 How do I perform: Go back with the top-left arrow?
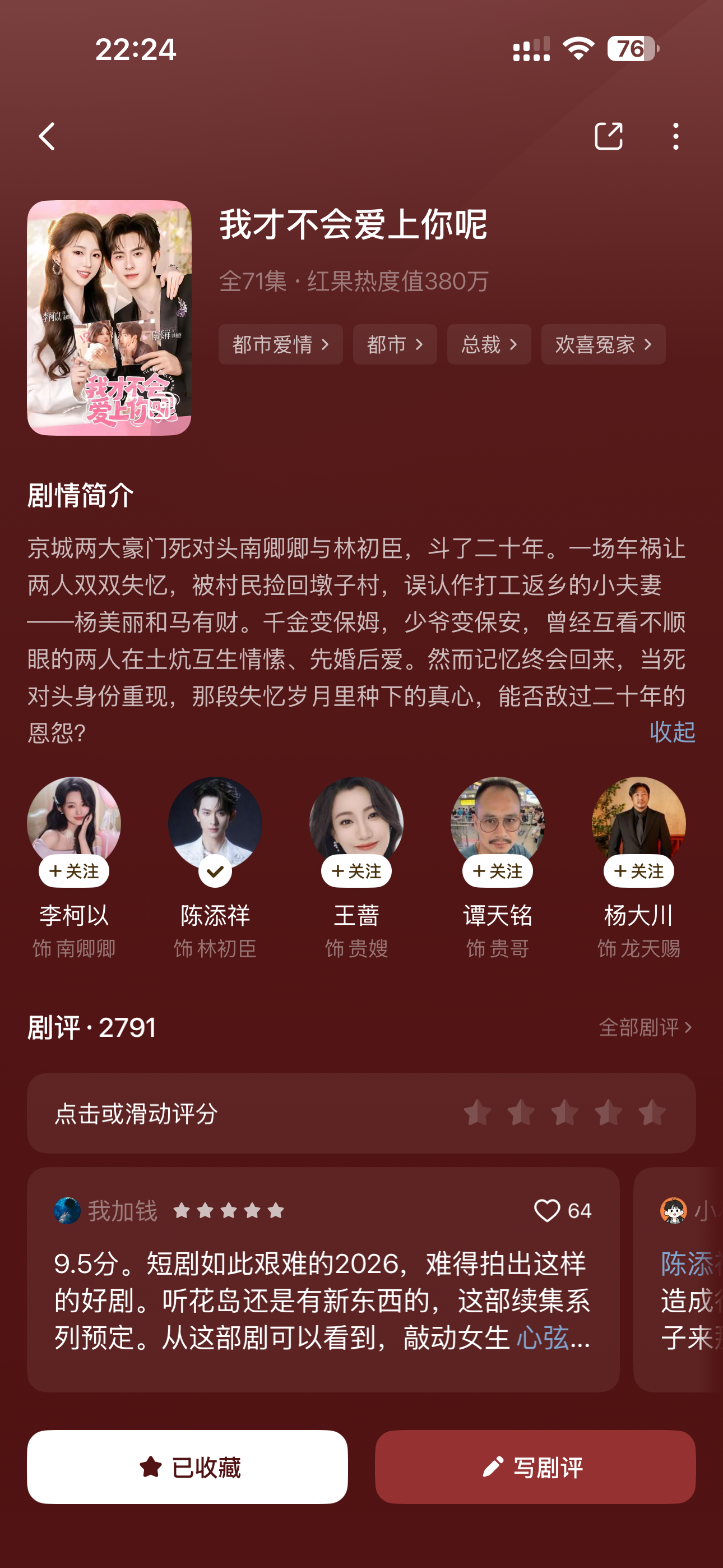click(48, 136)
